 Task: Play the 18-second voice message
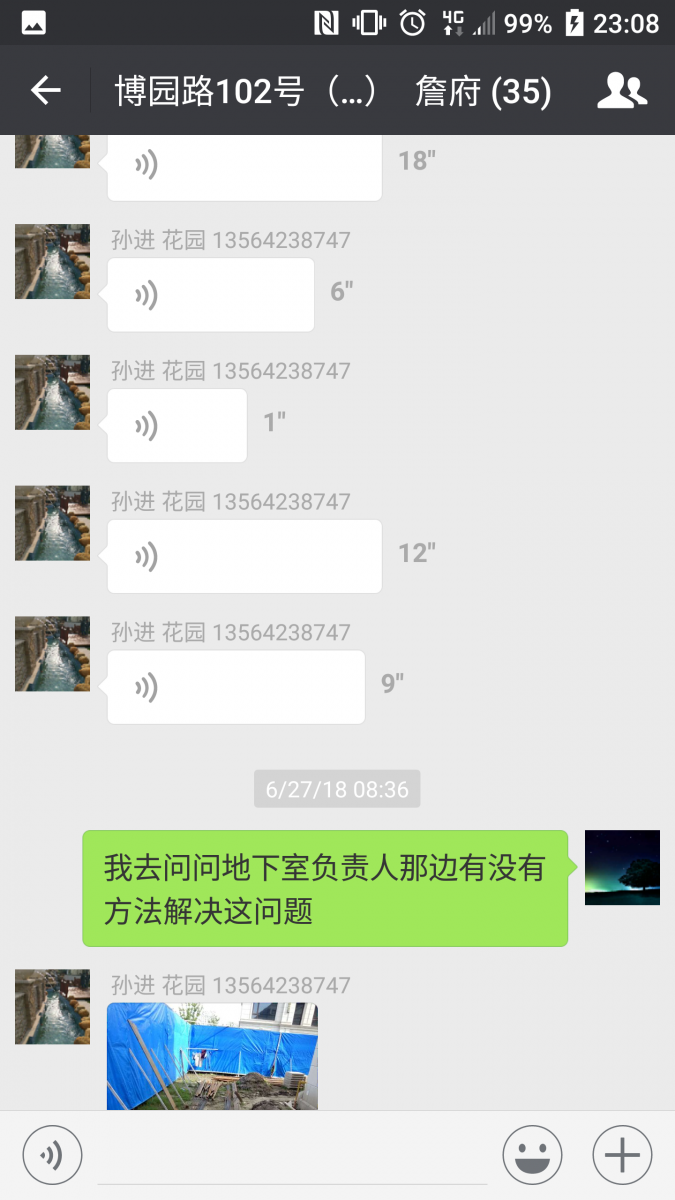tap(244, 166)
